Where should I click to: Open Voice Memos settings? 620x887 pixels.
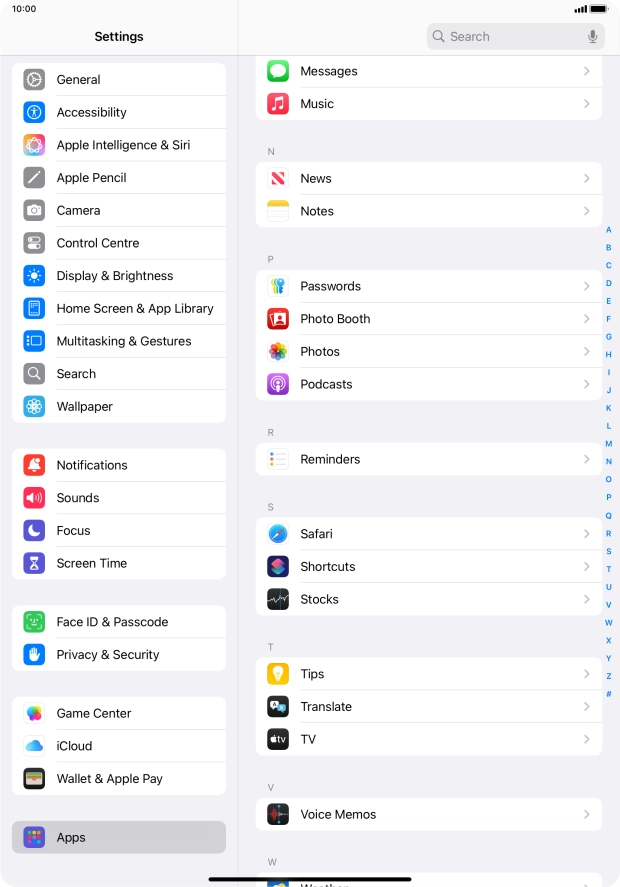(x=428, y=814)
